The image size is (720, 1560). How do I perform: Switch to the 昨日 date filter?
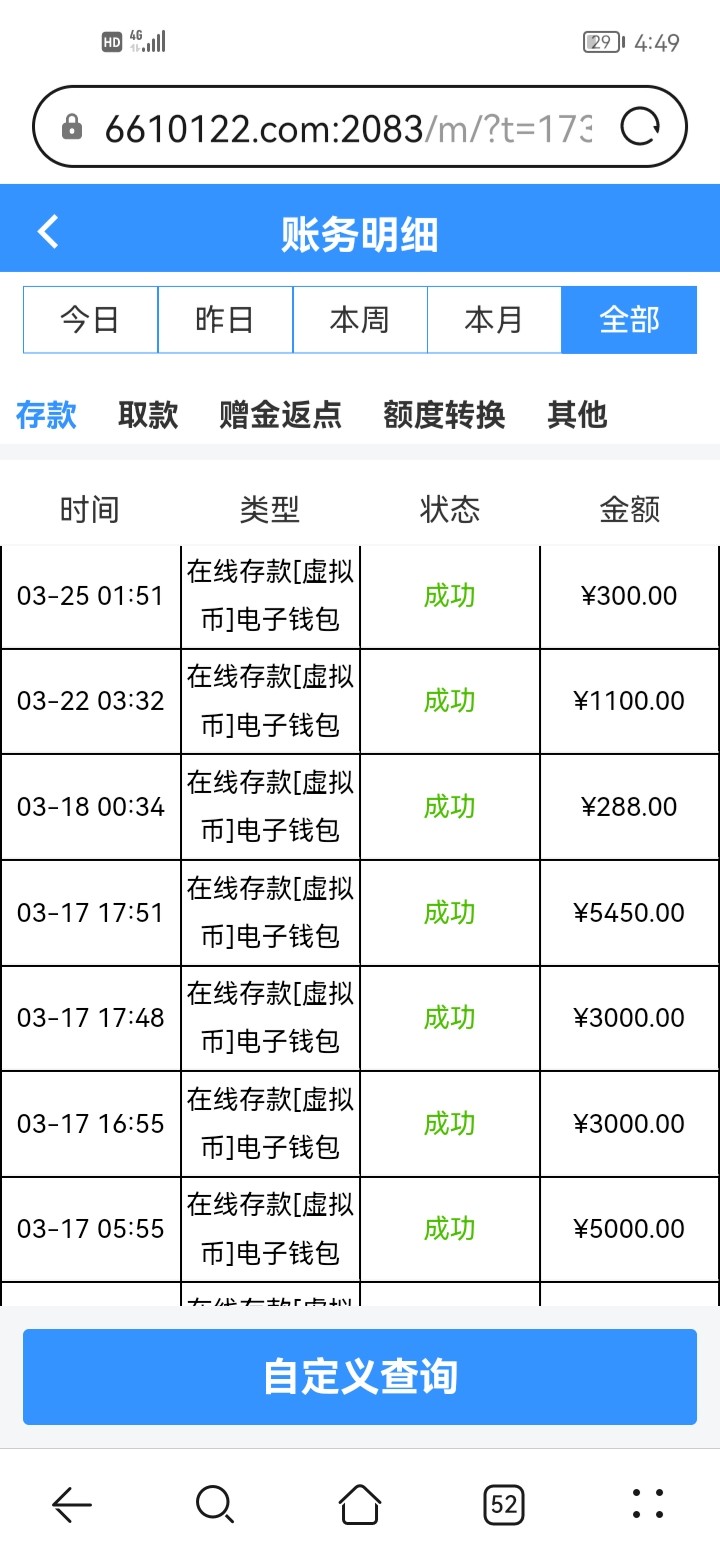pos(225,320)
